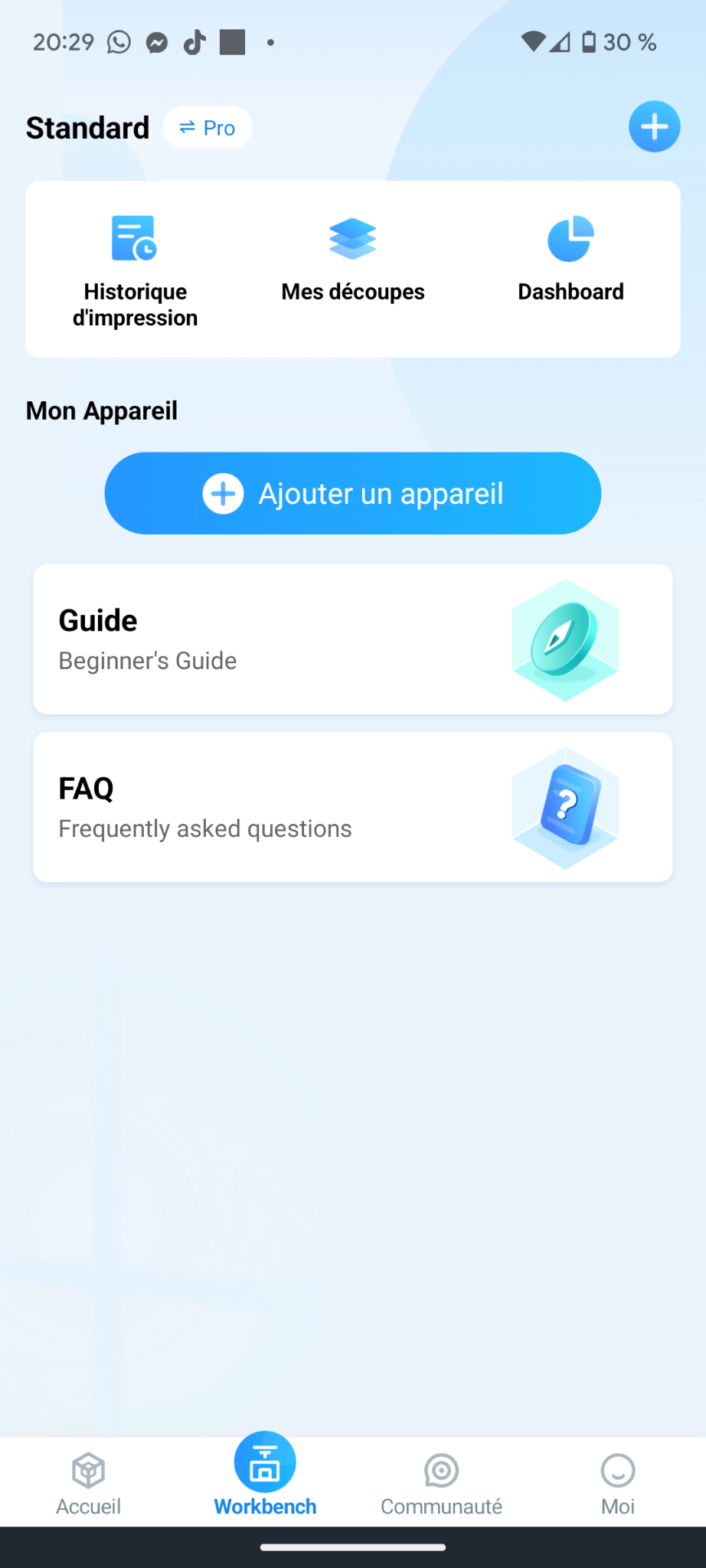This screenshot has height=1568, width=706.
Task: Open the Beginner's Guide card
Action: point(352,639)
